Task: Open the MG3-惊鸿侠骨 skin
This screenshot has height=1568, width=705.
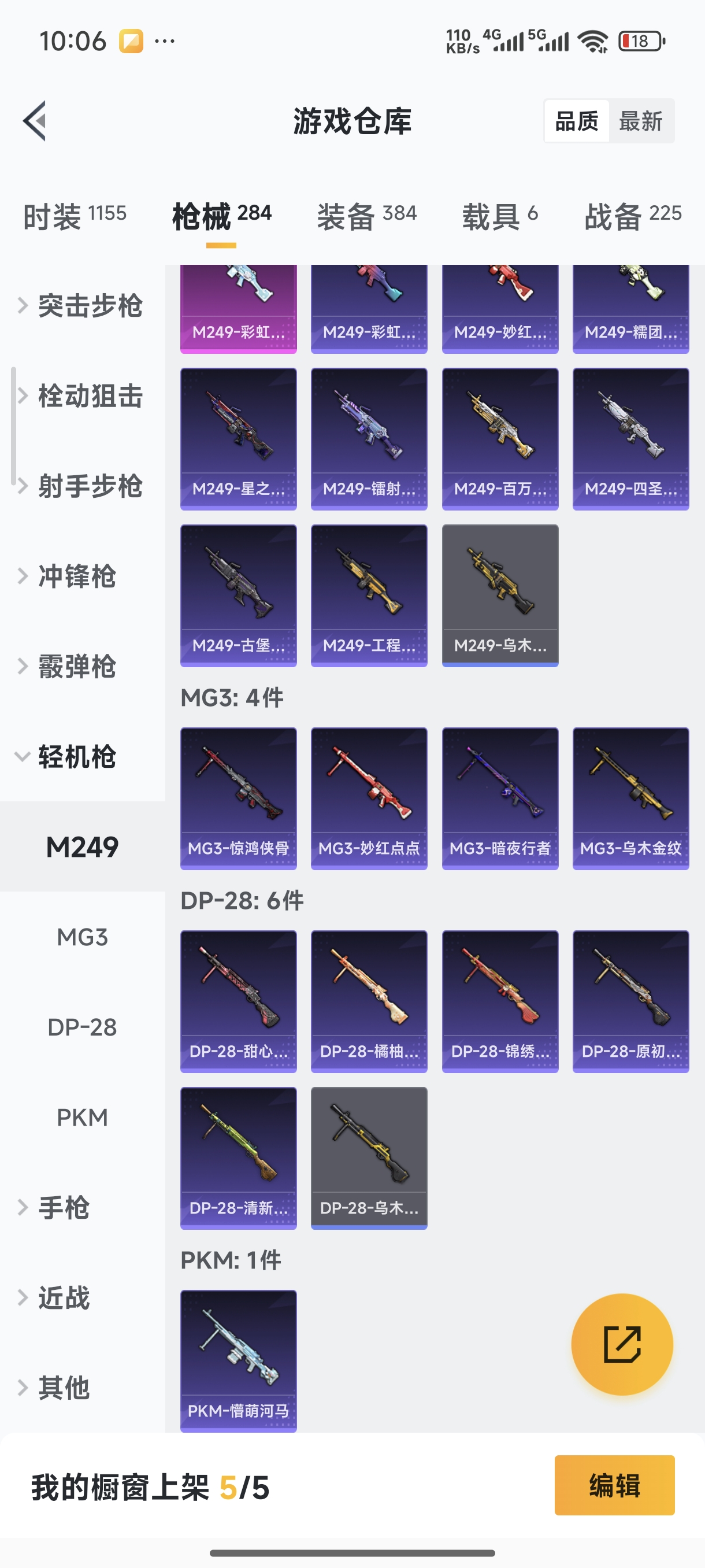Action: (239, 798)
